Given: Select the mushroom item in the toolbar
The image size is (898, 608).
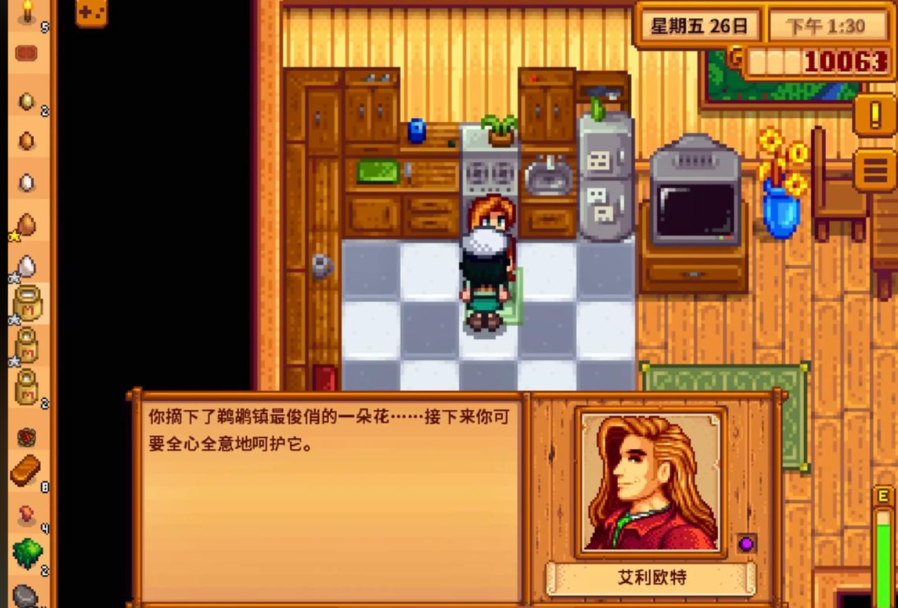Looking at the screenshot, I should pos(26,515).
